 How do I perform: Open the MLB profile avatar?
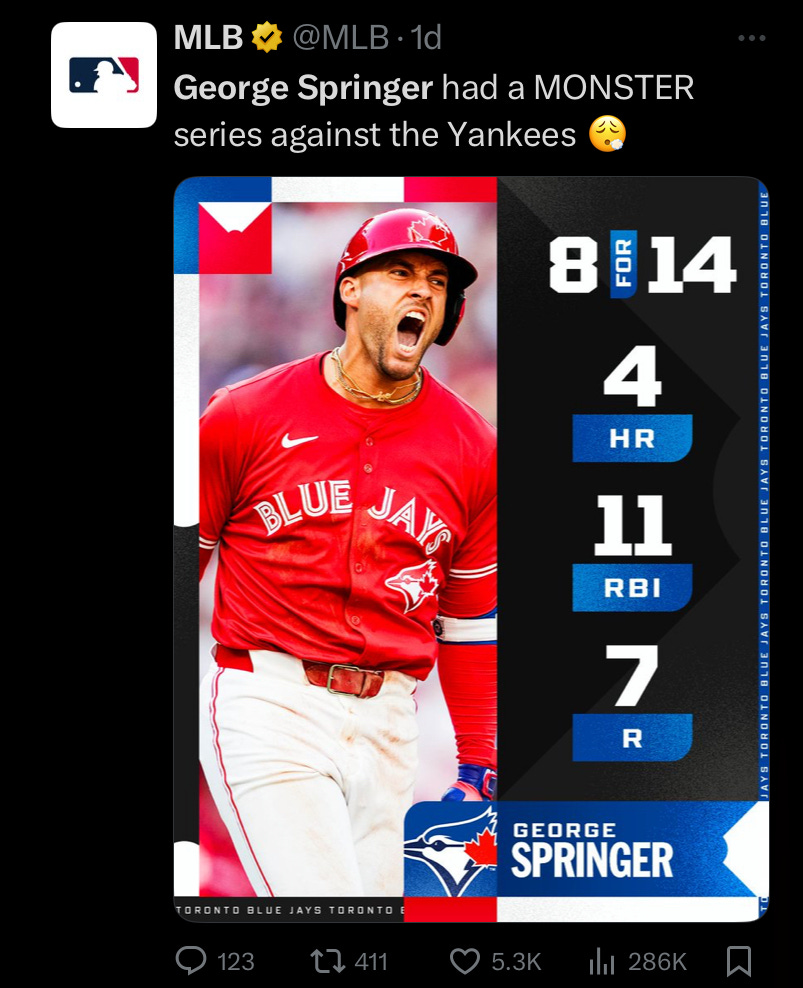coord(104,75)
